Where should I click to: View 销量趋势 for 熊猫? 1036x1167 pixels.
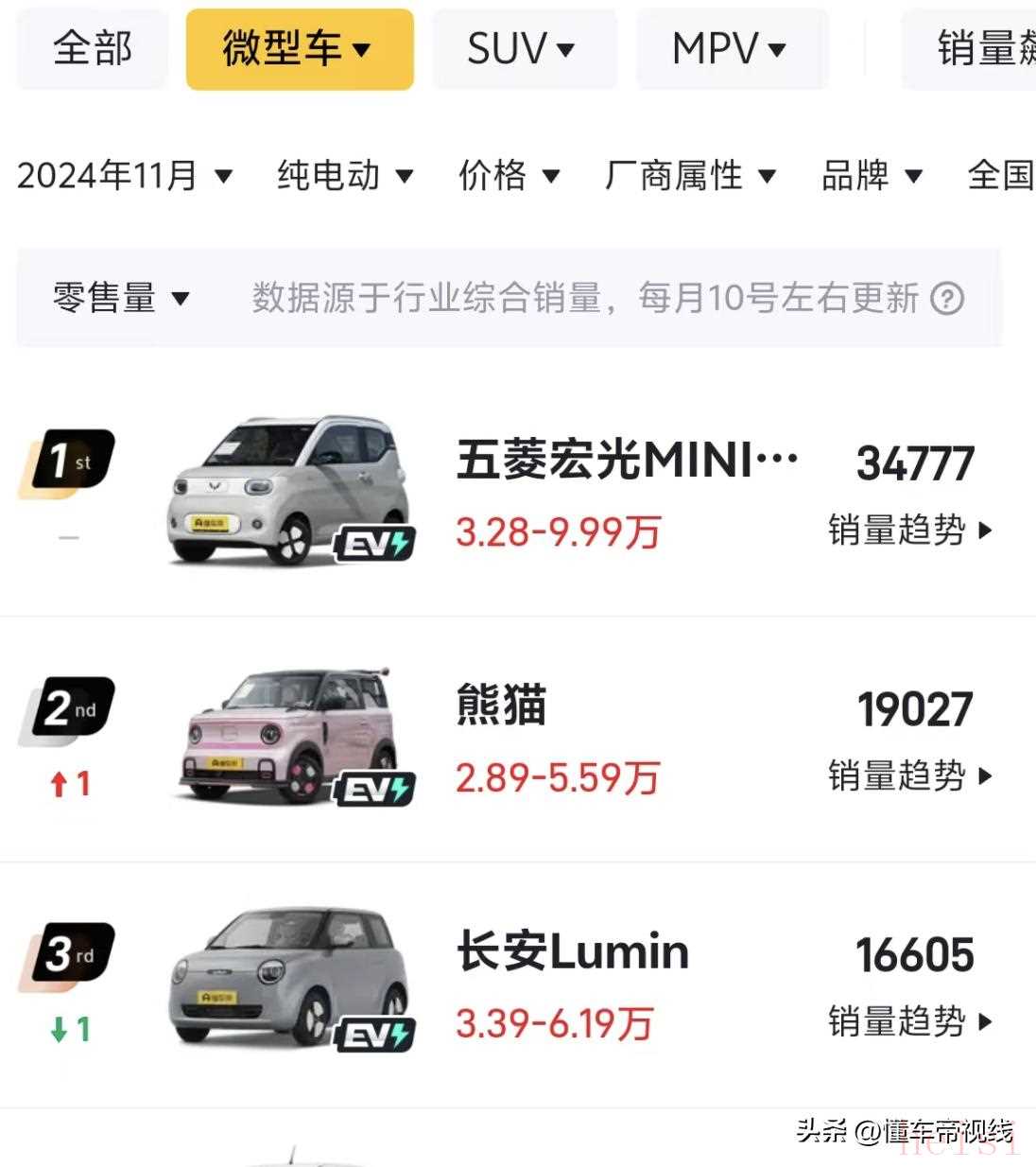(910, 776)
